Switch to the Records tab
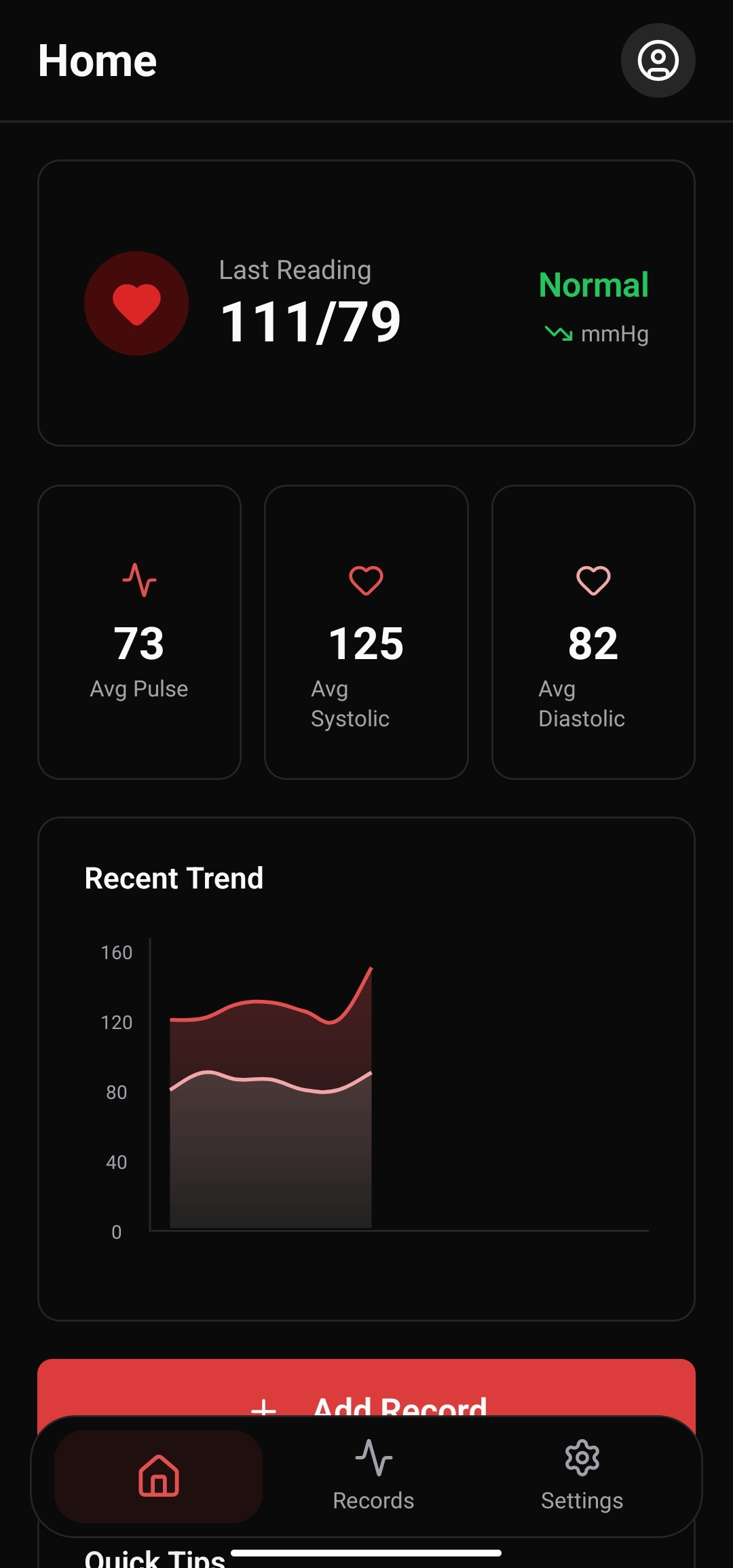This screenshot has height=1568, width=733. (x=373, y=1476)
